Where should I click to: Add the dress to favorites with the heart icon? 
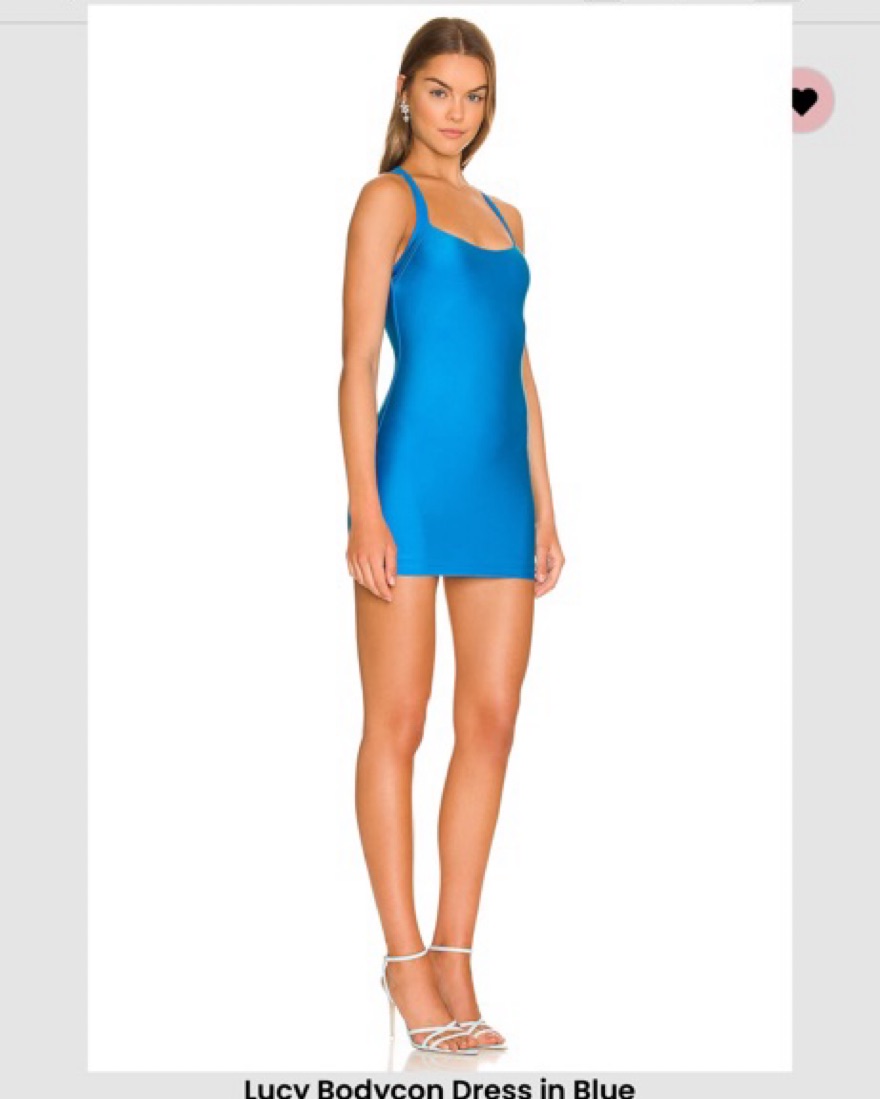pyautogui.click(x=805, y=100)
